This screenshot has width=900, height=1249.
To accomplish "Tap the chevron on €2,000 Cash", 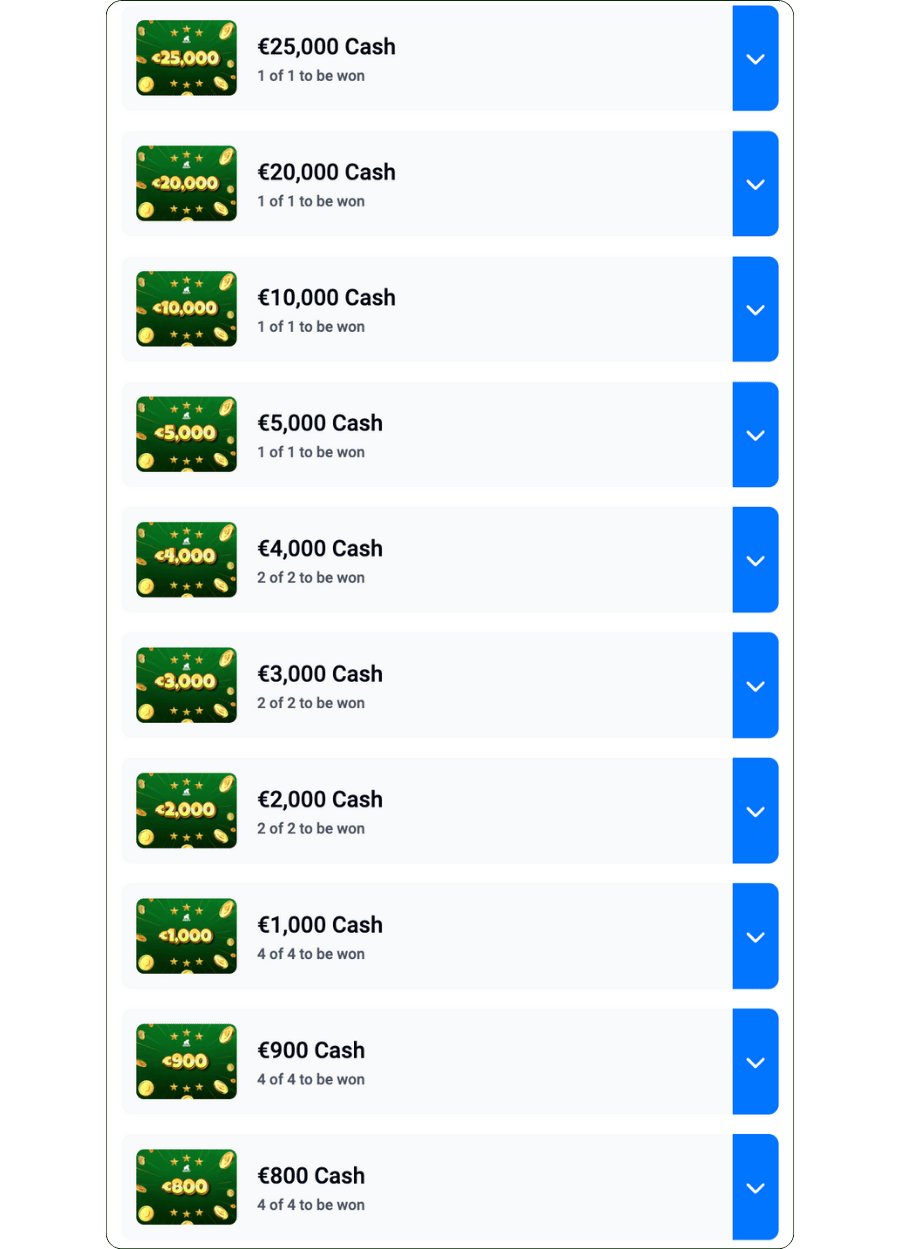I will pyautogui.click(x=755, y=811).
